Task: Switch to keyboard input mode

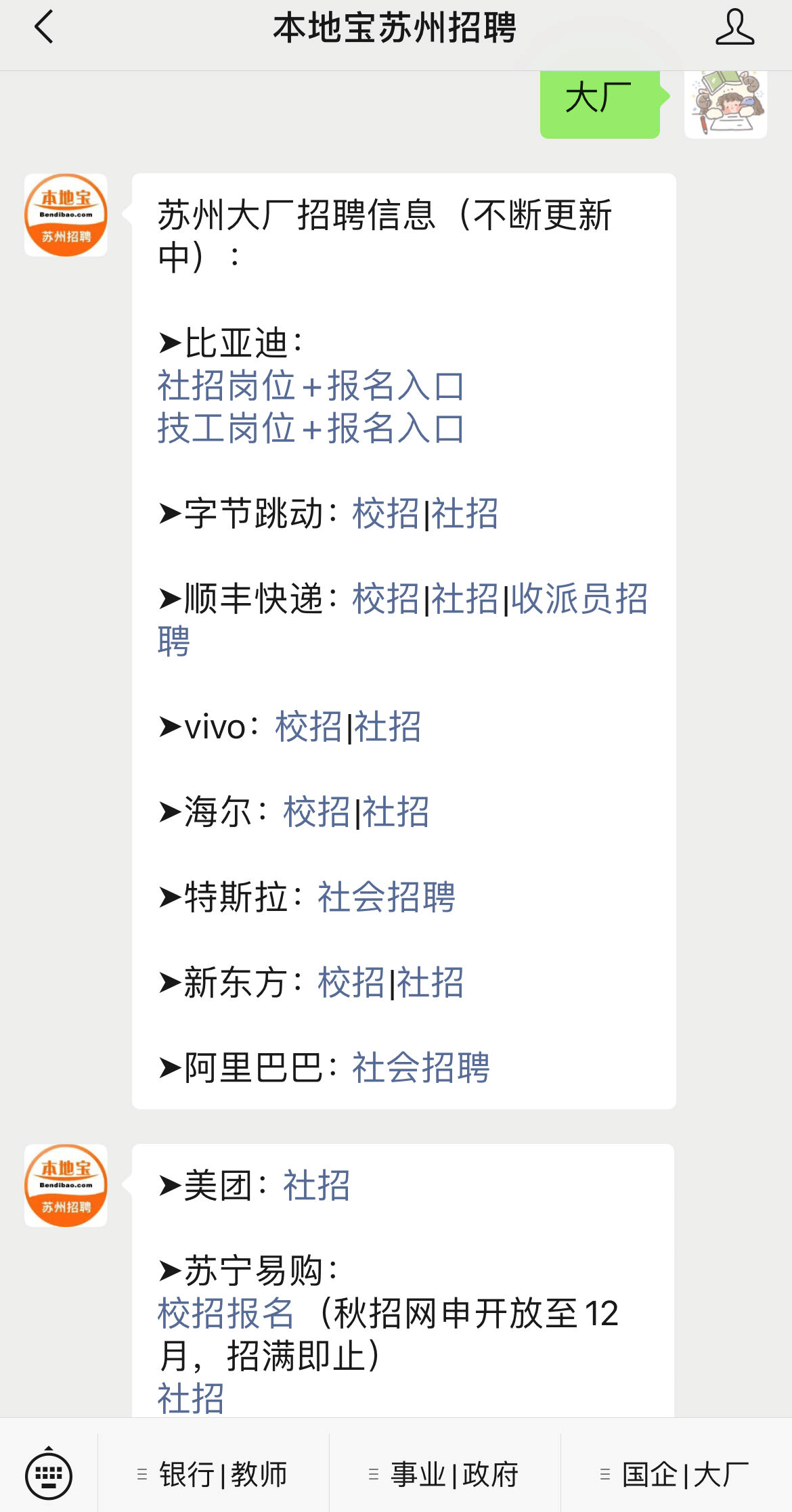Action: (x=49, y=1473)
